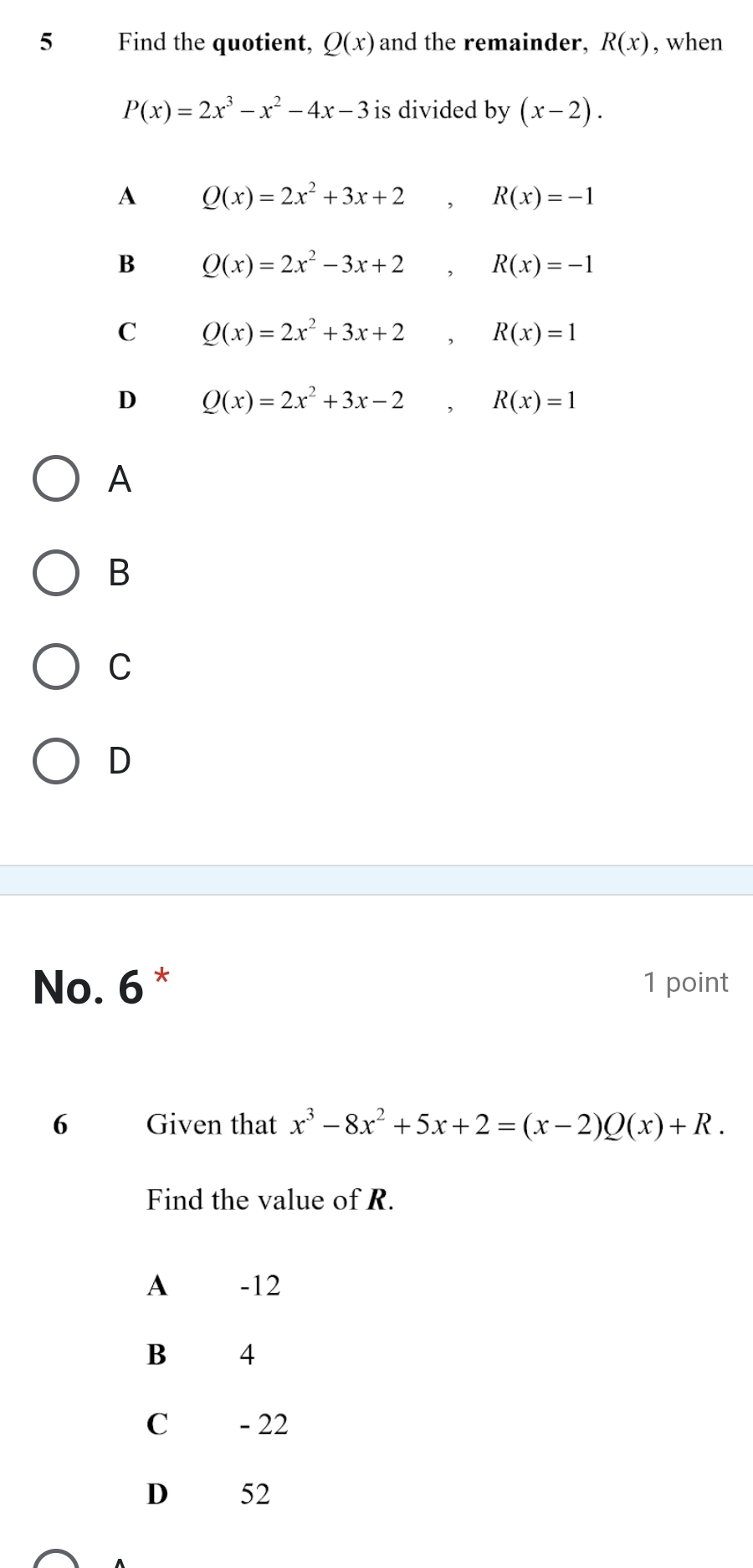Choose option B for question 5
The height and width of the screenshot is (1568, 753).
point(56,573)
